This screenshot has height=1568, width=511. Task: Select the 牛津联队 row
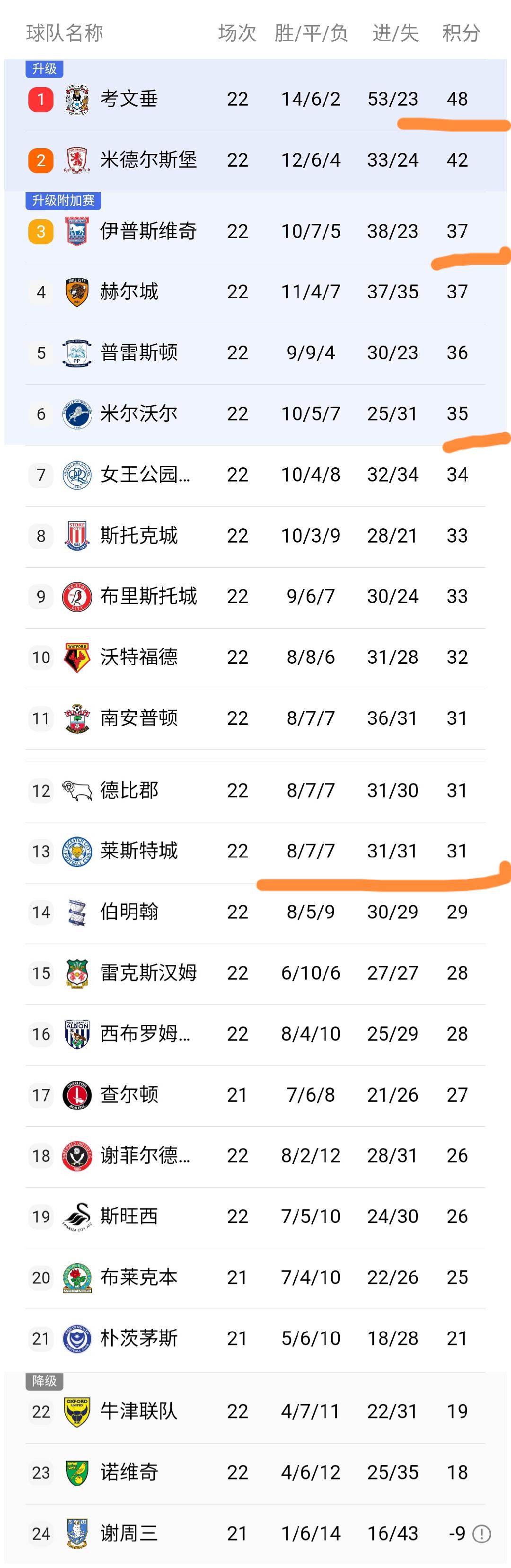pos(139,1412)
